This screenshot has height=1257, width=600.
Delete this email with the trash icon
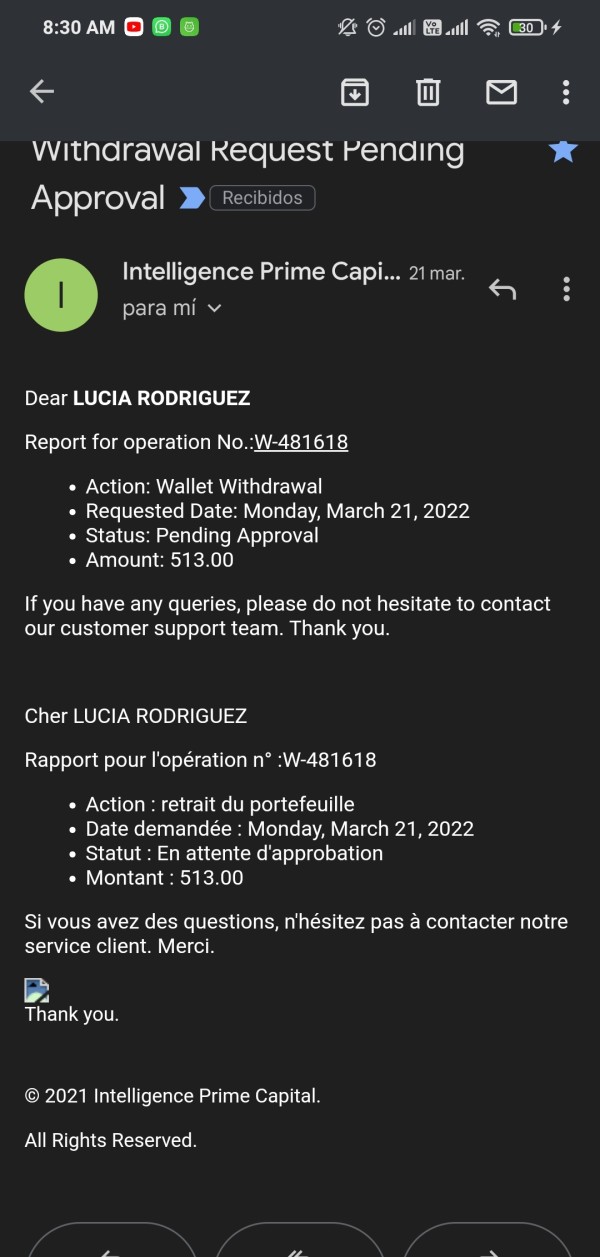click(x=428, y=92)
